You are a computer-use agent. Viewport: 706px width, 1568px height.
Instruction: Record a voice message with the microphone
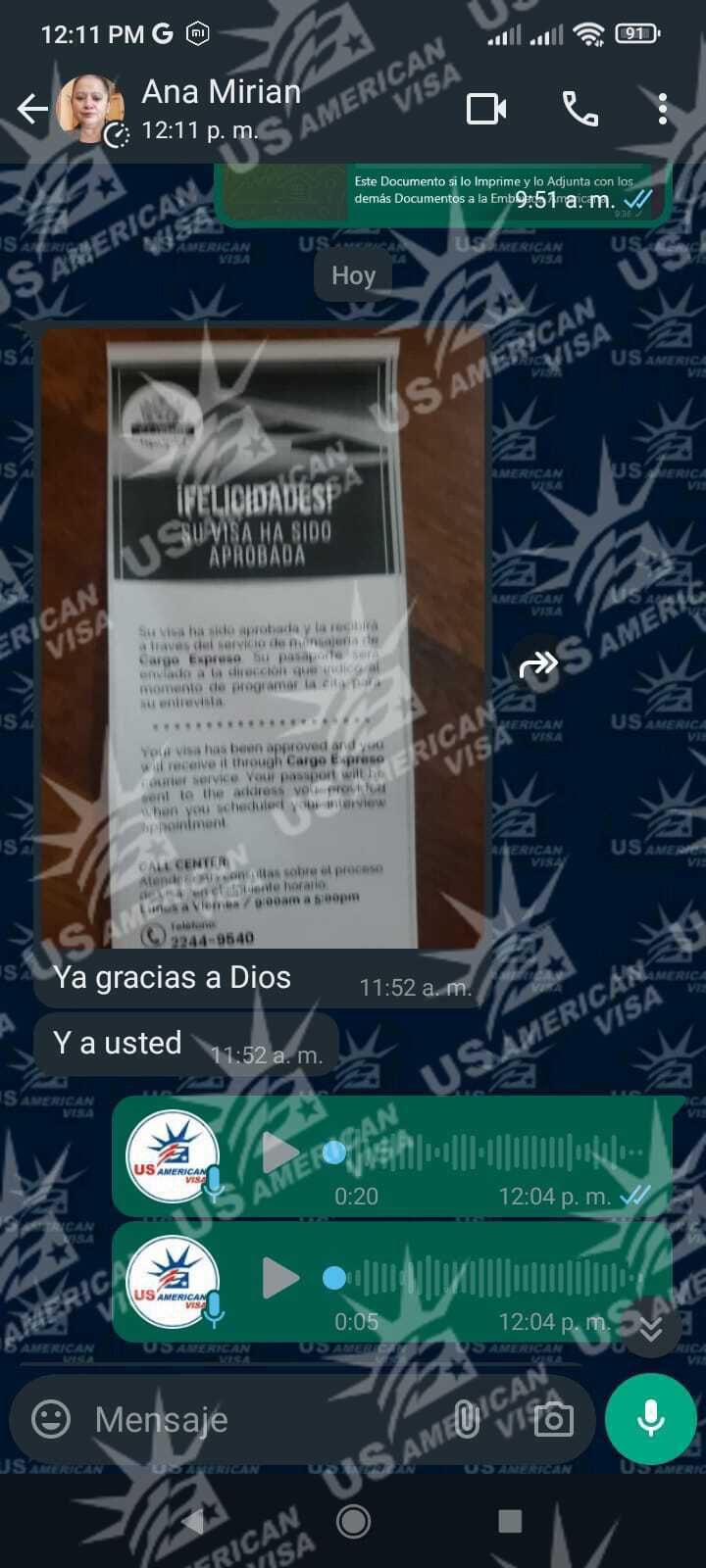coord(651,1419)
